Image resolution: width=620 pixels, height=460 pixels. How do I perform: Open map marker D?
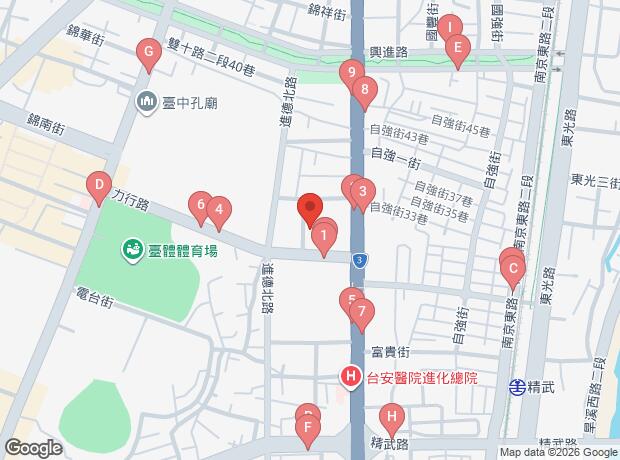click(x=98, y=184)
